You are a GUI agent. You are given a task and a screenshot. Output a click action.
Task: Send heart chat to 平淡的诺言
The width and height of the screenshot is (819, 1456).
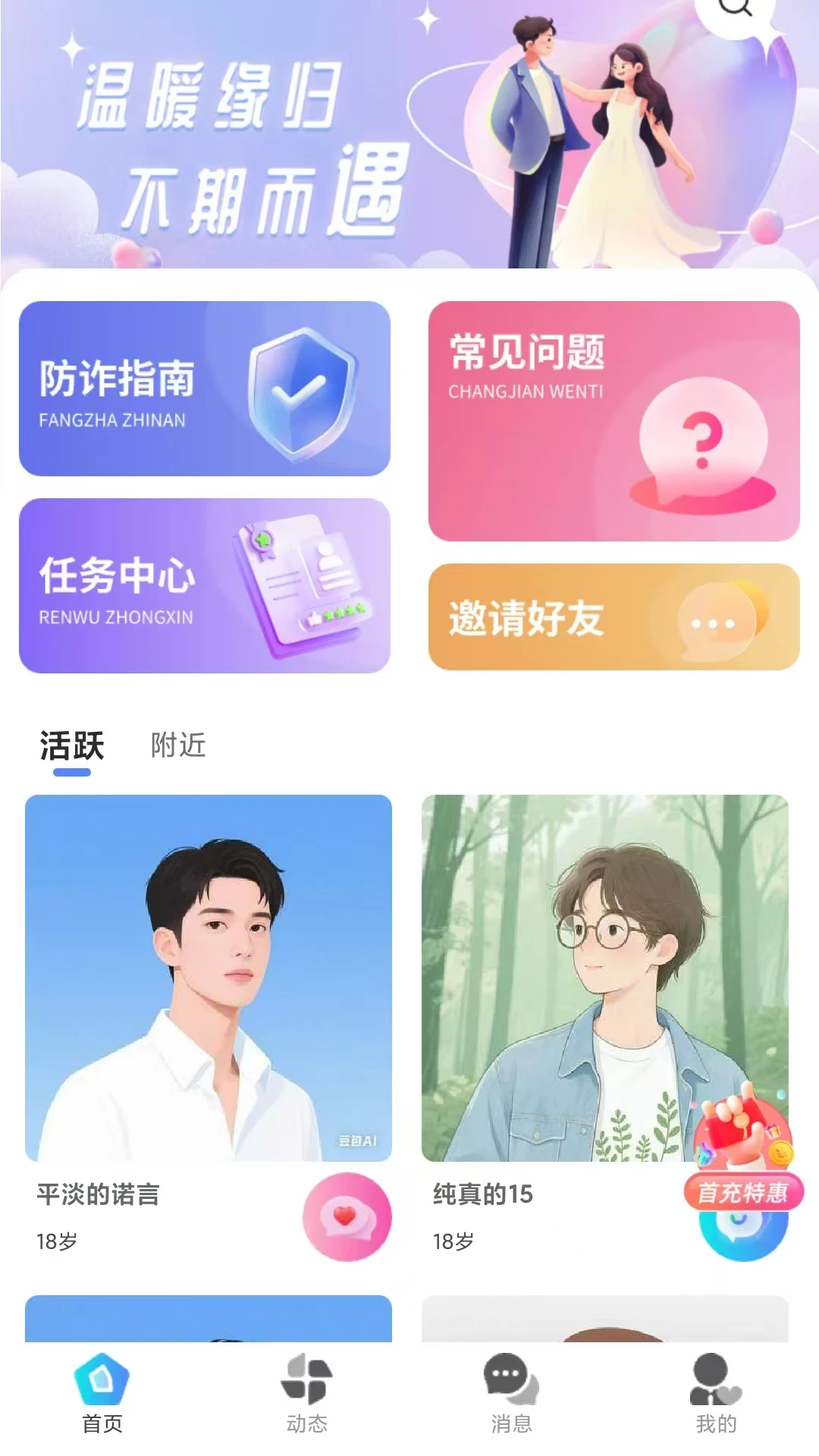(347, 1216)
